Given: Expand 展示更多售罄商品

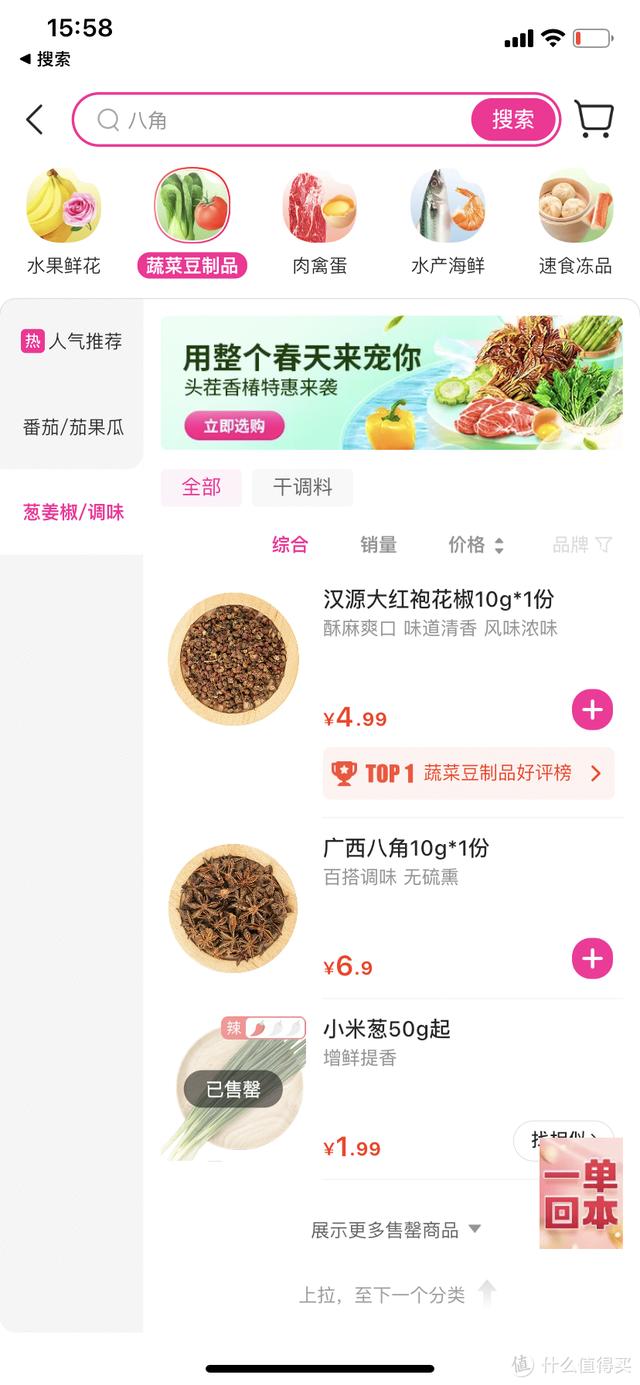Looking at the screenshot, I should pyautogui.click(x=396, y=1230).
